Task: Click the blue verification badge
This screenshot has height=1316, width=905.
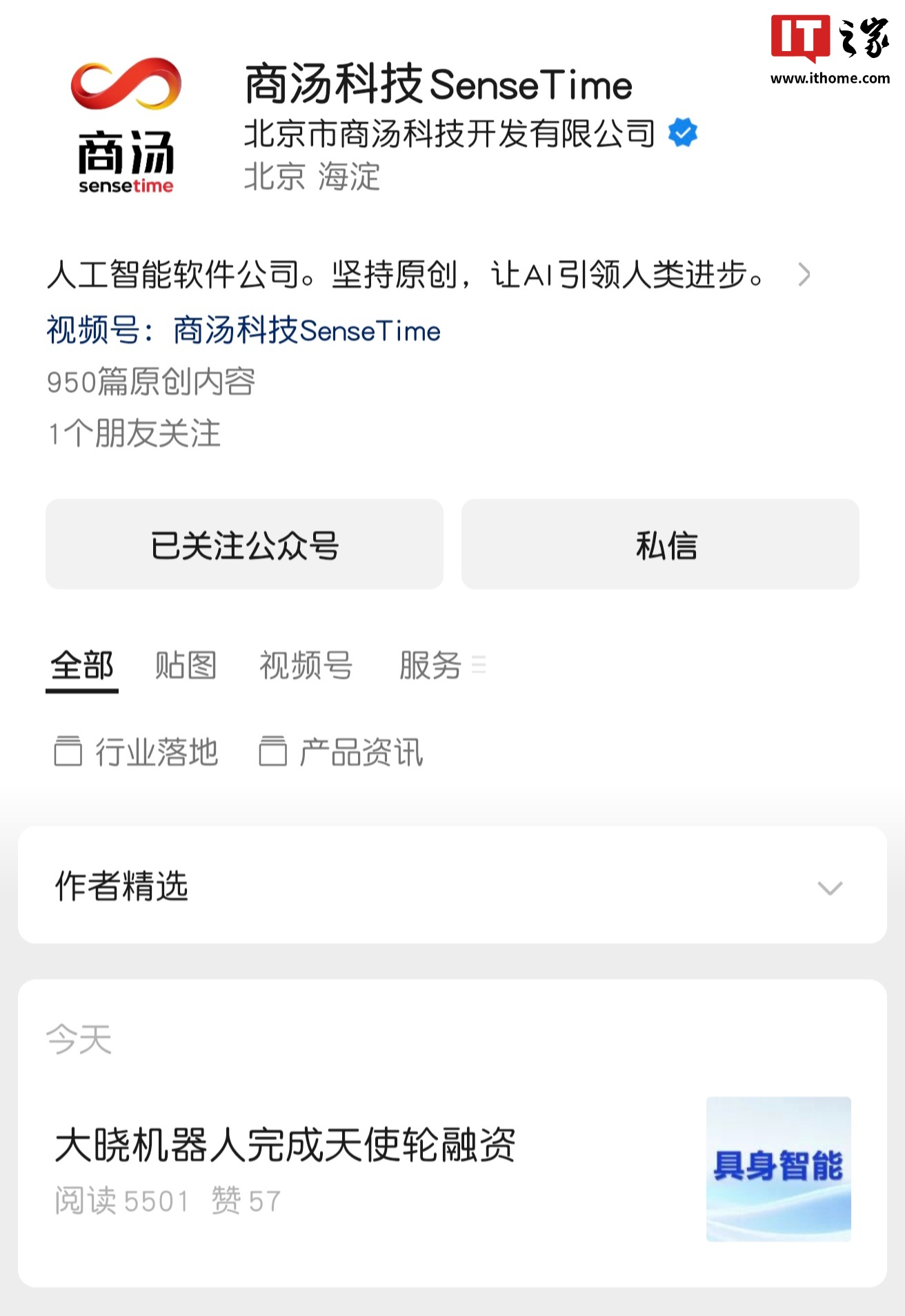Action: coord(683,132)
